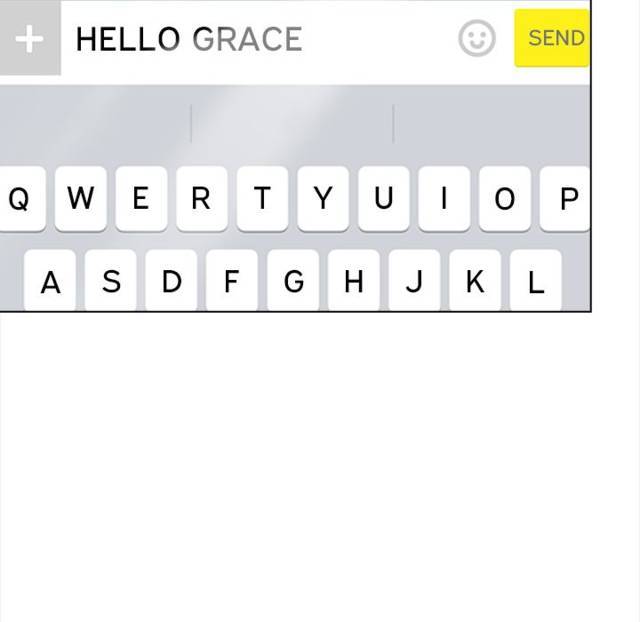This screenshot has width=640, height=622.
Task: Type the letter Q key
Action: (x=19, y=199)
